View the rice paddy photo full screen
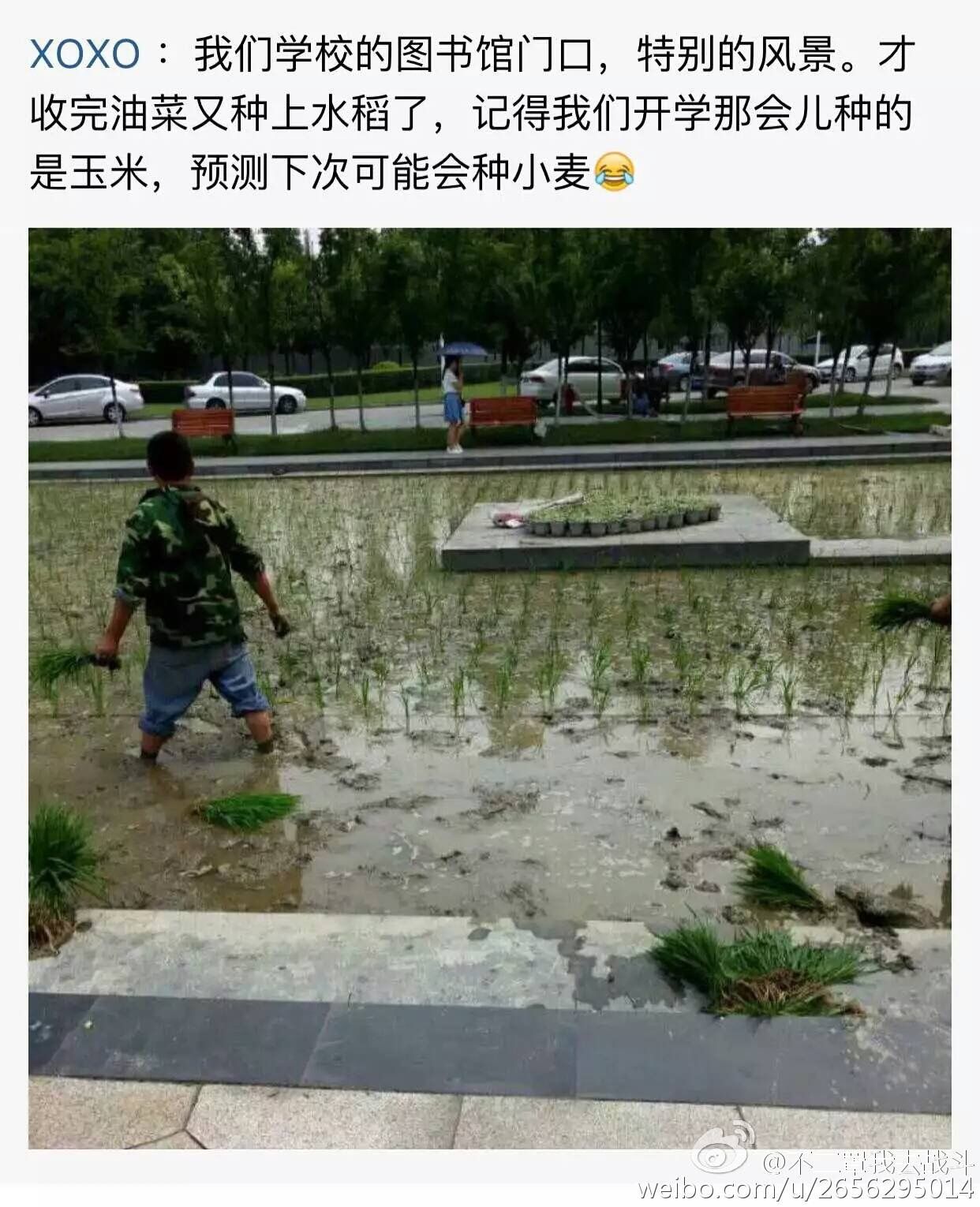The height and width of the screenshot is (1207, 980). pyautogui.click(x=489, y=686)
